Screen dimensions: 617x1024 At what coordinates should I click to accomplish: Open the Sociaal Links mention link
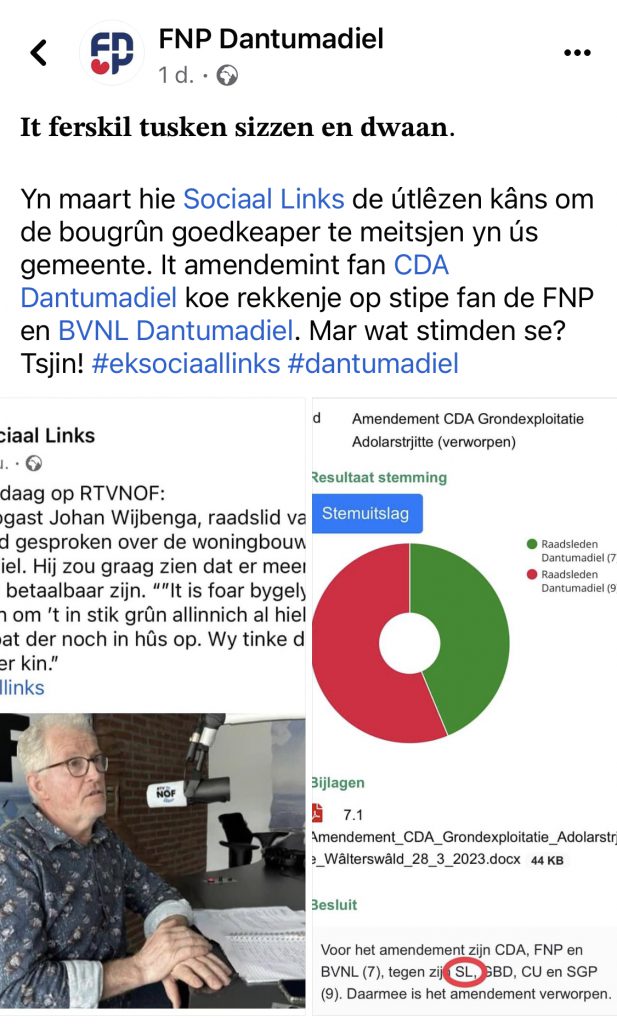click(263, 198)
